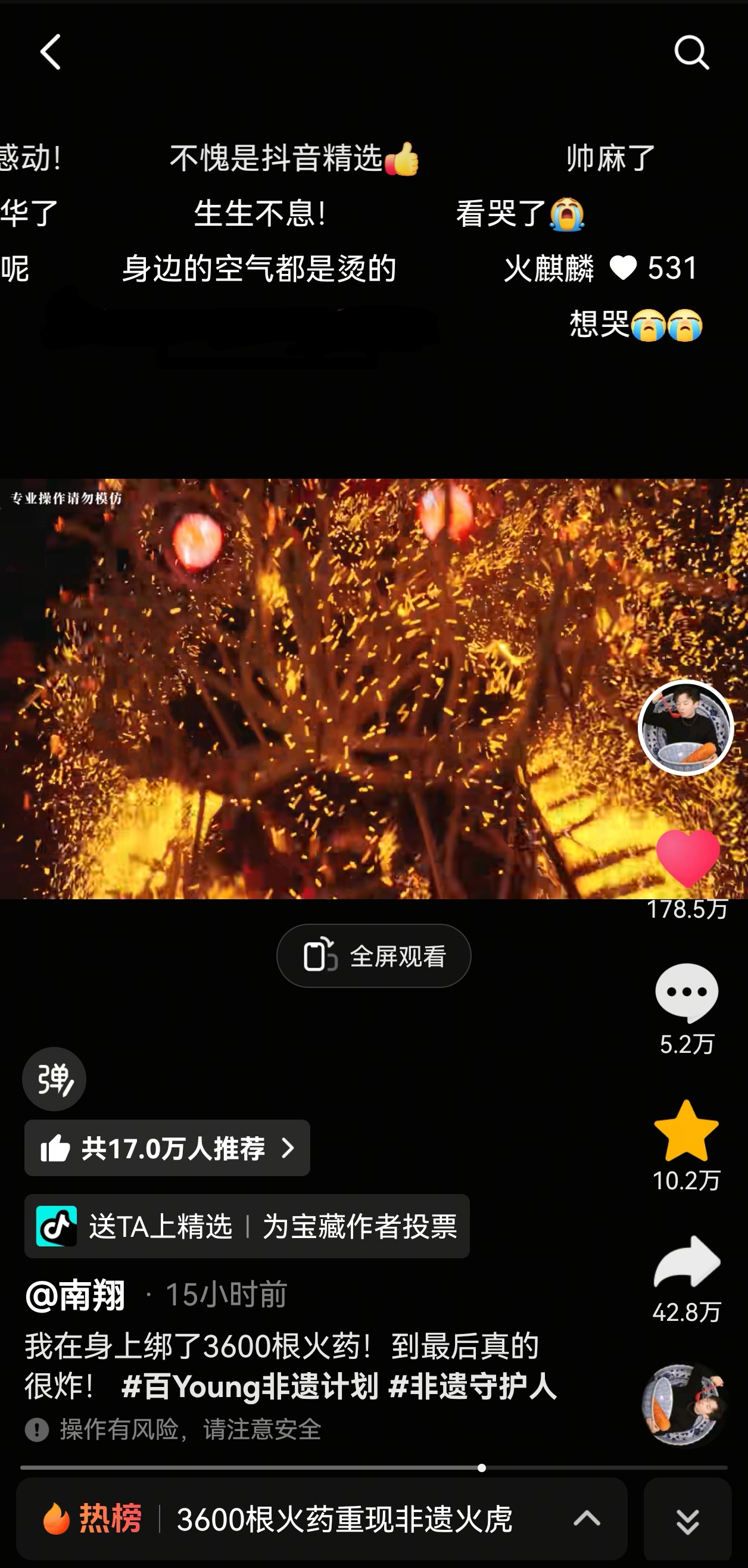Like the 火麒麟 bullet comment
This screenshot has width=748, height=1568.
point(623,269)
